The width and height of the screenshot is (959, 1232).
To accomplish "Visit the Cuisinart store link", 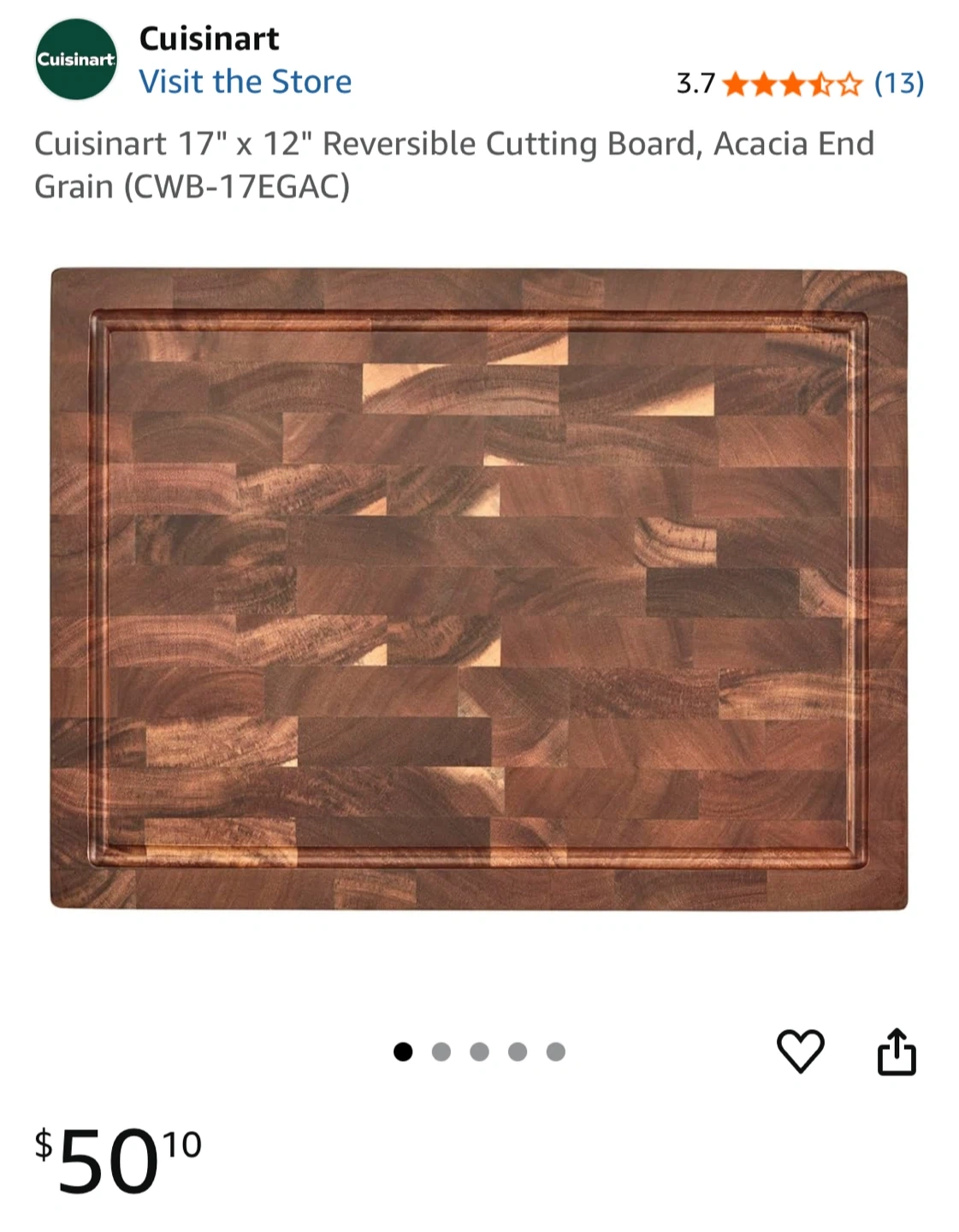I will point(245,82).
